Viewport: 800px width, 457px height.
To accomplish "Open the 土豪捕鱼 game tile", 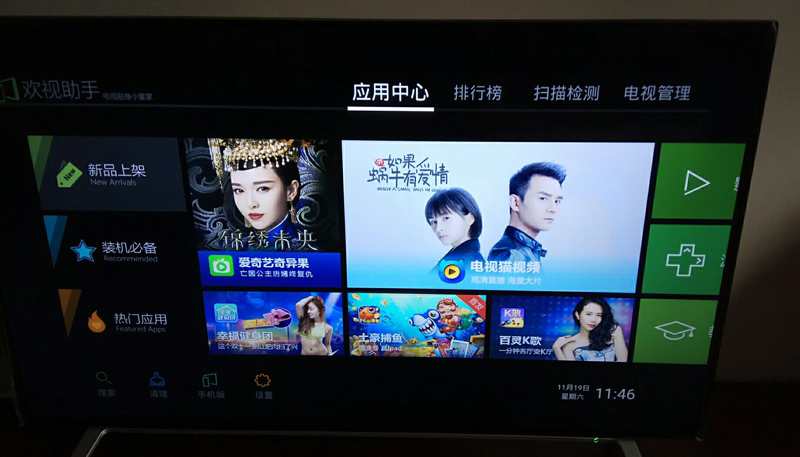I will tap(416, 325).
